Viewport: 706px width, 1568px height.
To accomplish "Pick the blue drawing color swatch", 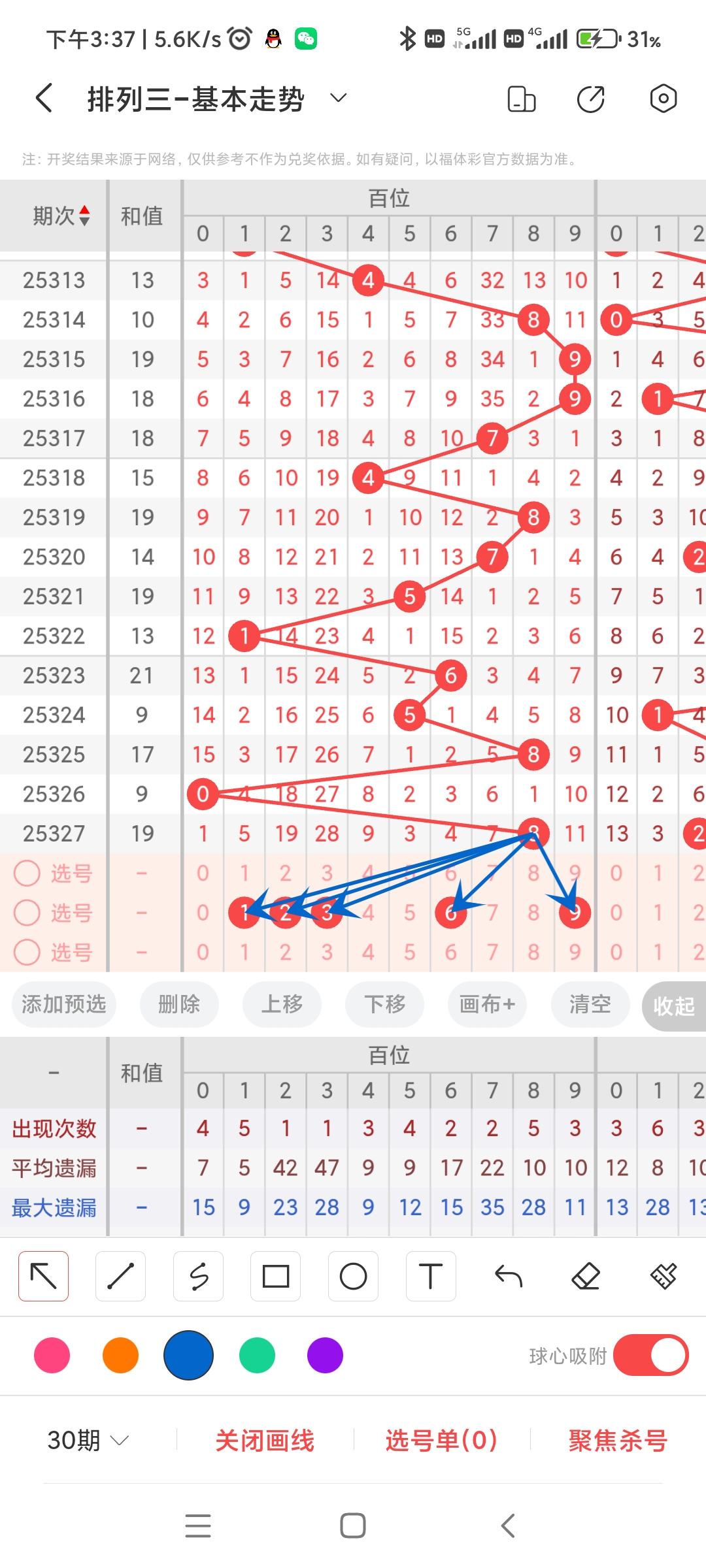I will (x=188, y=1356).
